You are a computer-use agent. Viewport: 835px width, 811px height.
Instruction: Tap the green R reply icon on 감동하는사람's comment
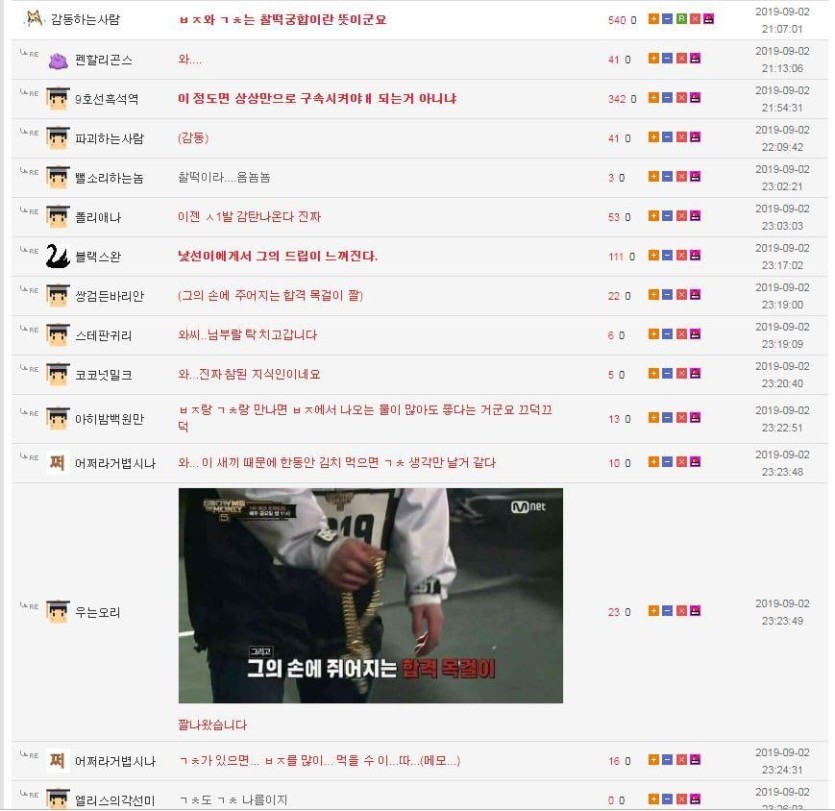pyautogui.click(x=681, y=19)
